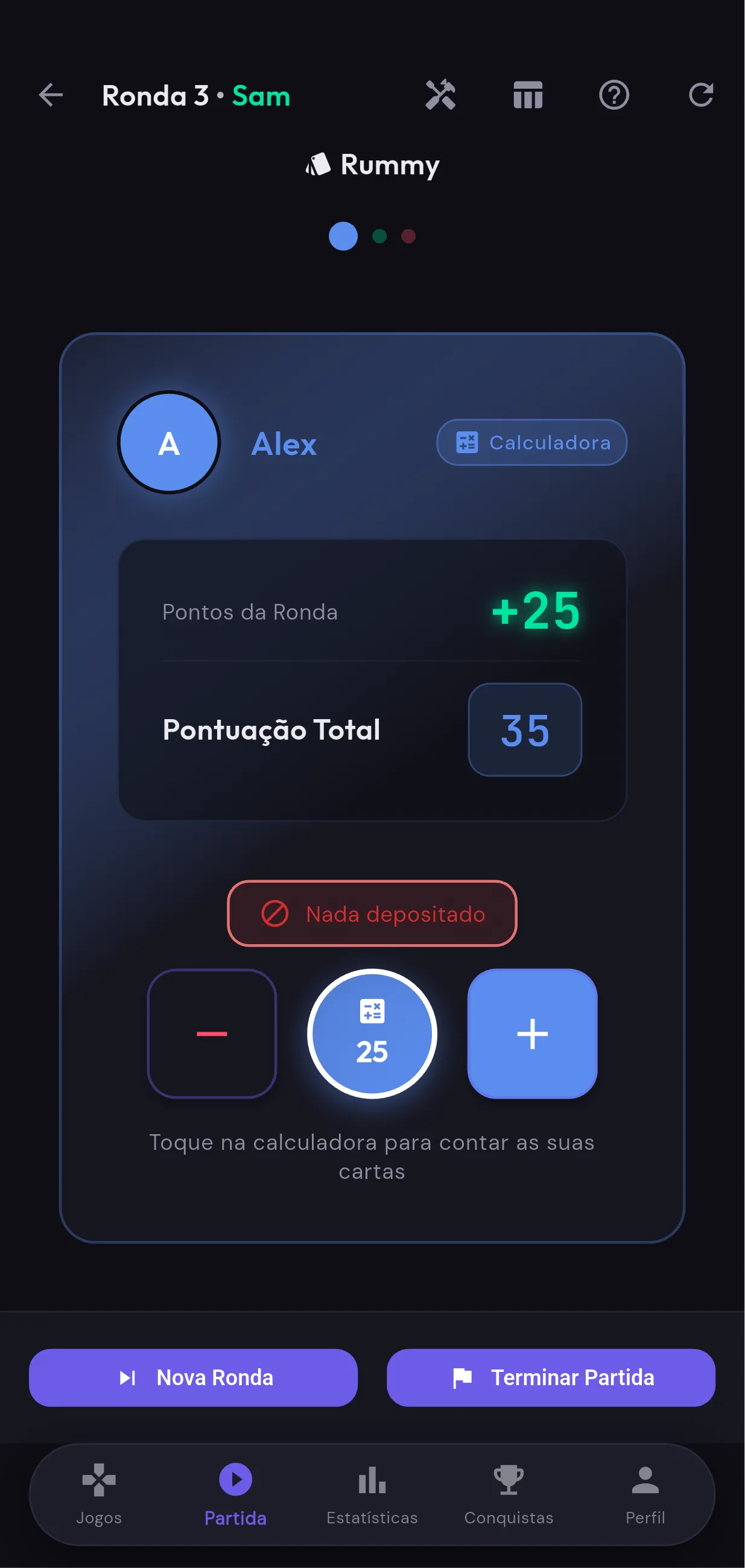This screenshot has width=745, height=1568.
Task: Toggle the Nada depositado option
Action: 371,914
